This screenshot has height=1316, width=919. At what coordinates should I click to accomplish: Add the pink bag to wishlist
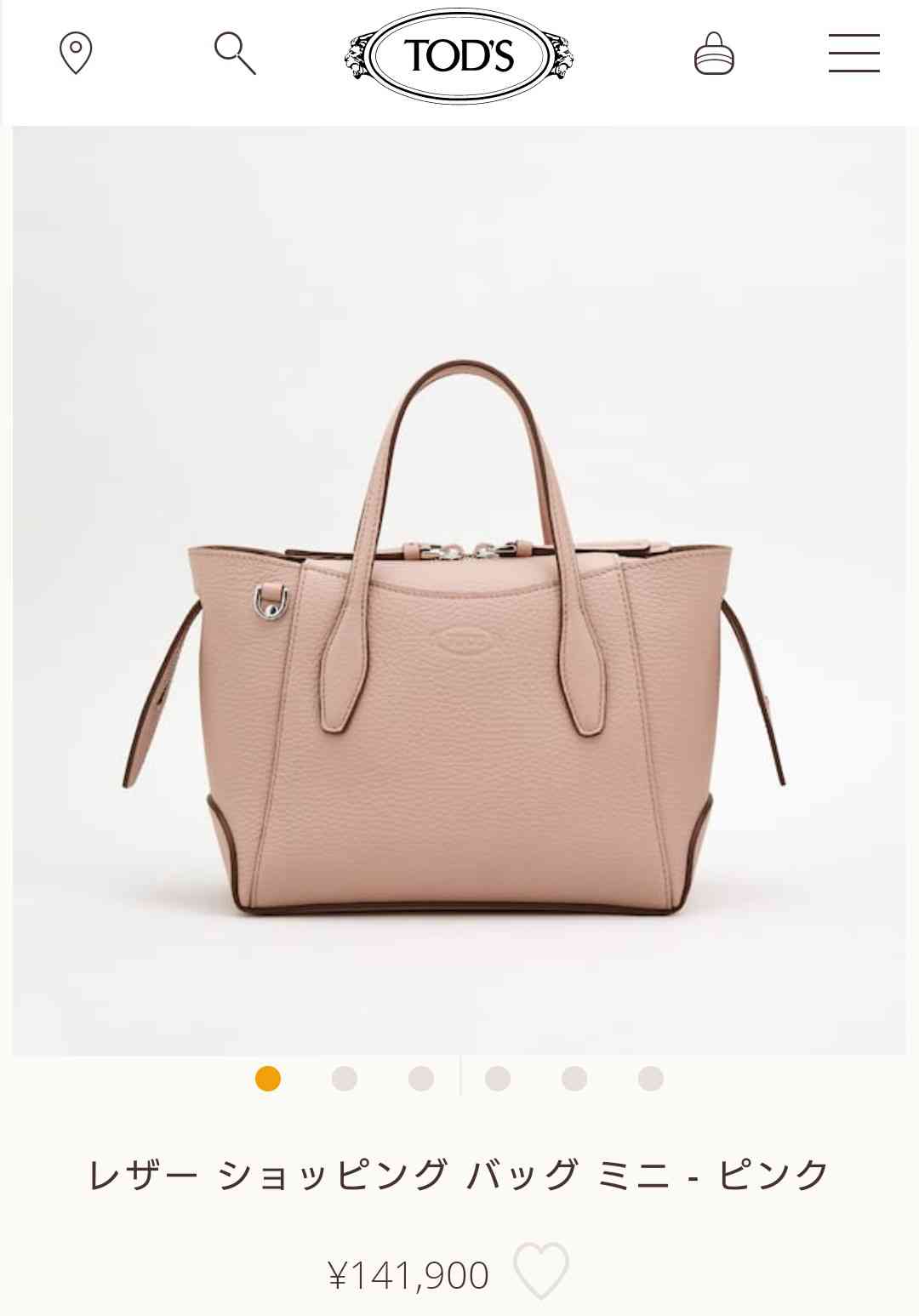coord(541,1271)
